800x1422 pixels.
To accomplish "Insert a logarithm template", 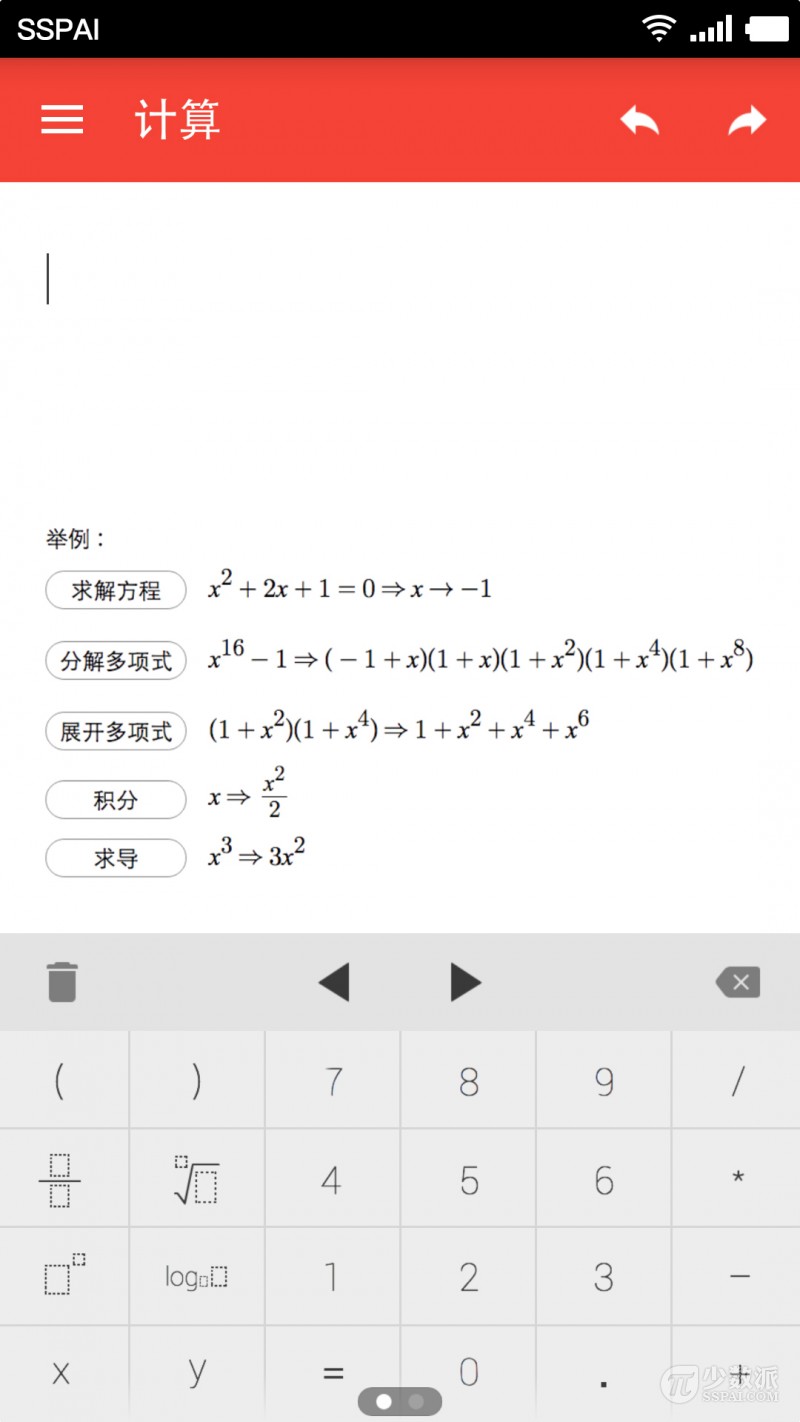I will [x=197, y=1277].
